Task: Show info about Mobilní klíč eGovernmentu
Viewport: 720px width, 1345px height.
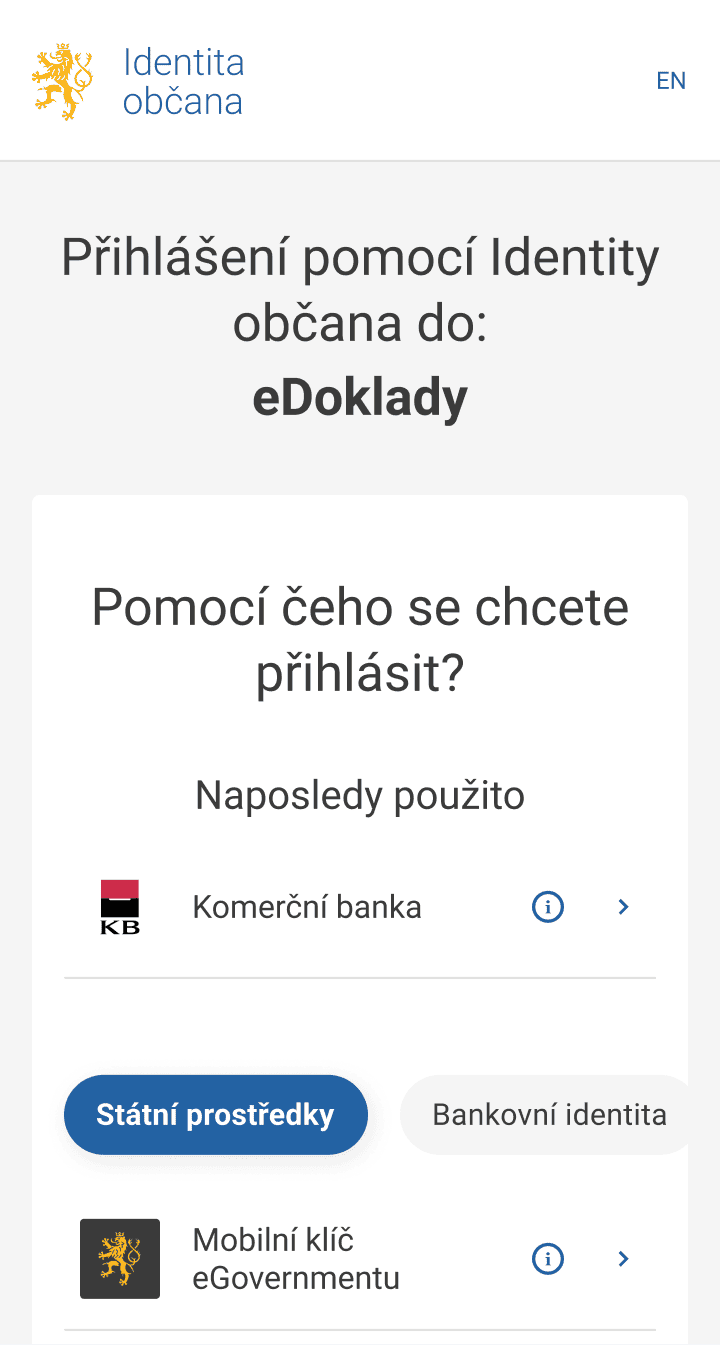Action: 547,1259
